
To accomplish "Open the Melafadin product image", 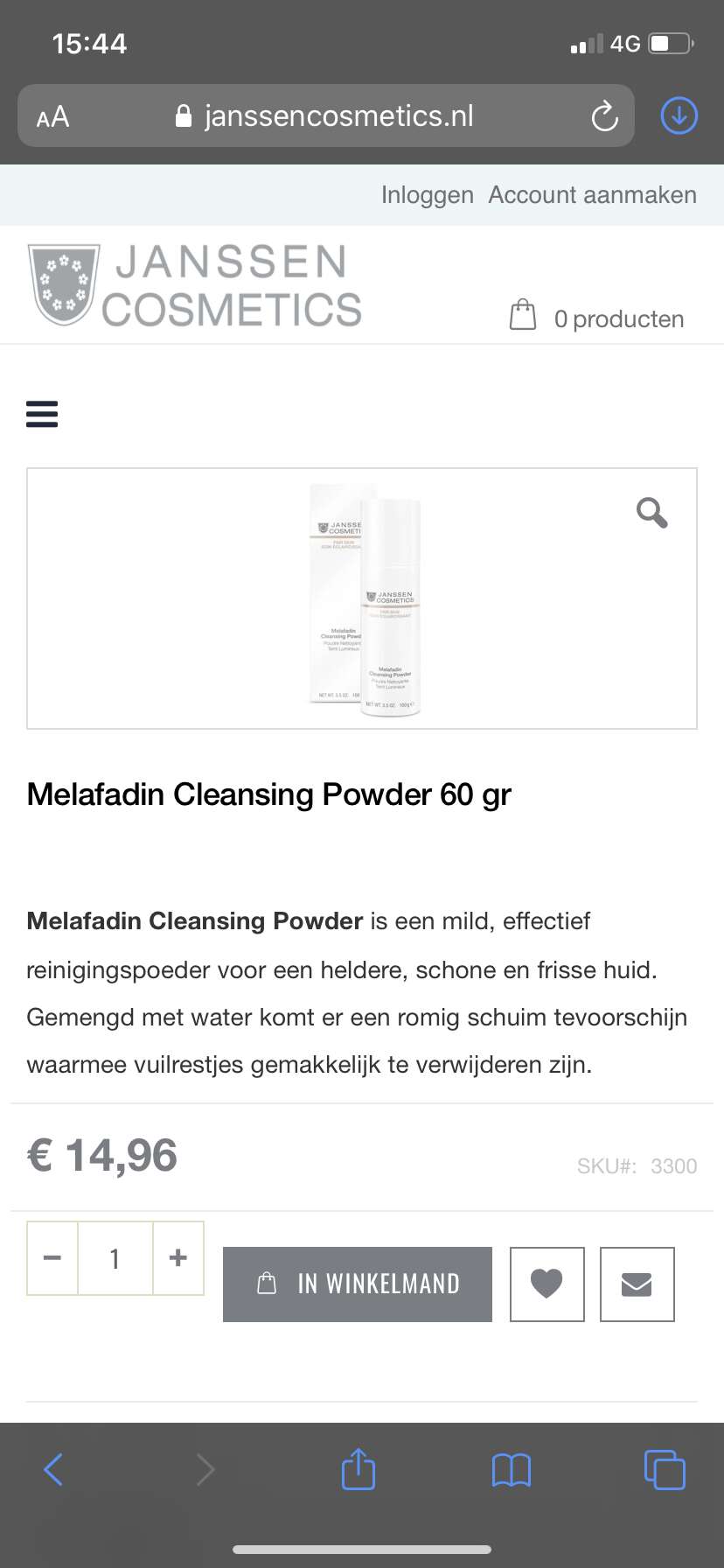I will (365, 599).
